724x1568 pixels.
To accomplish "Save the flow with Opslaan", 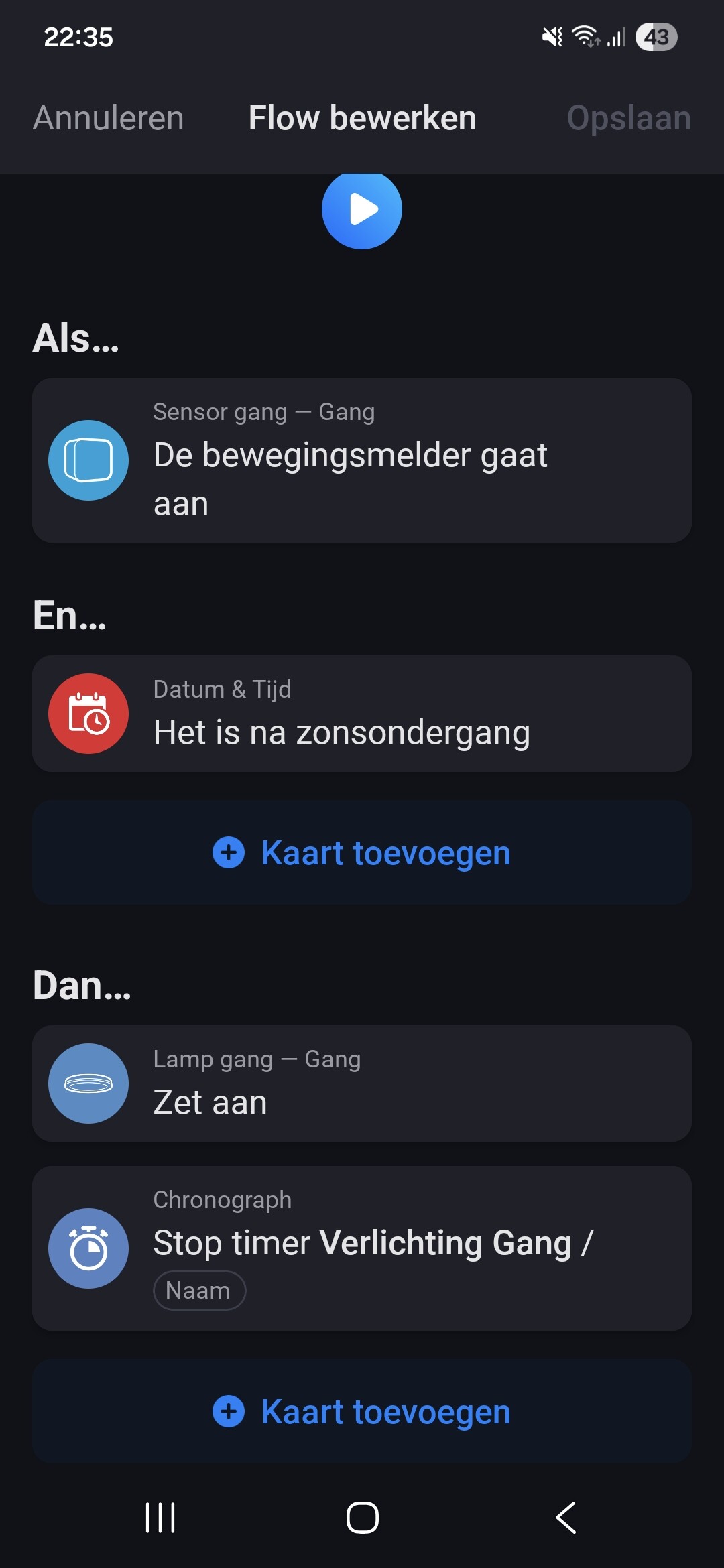I will pyautogui.click(x=628, y=119).
